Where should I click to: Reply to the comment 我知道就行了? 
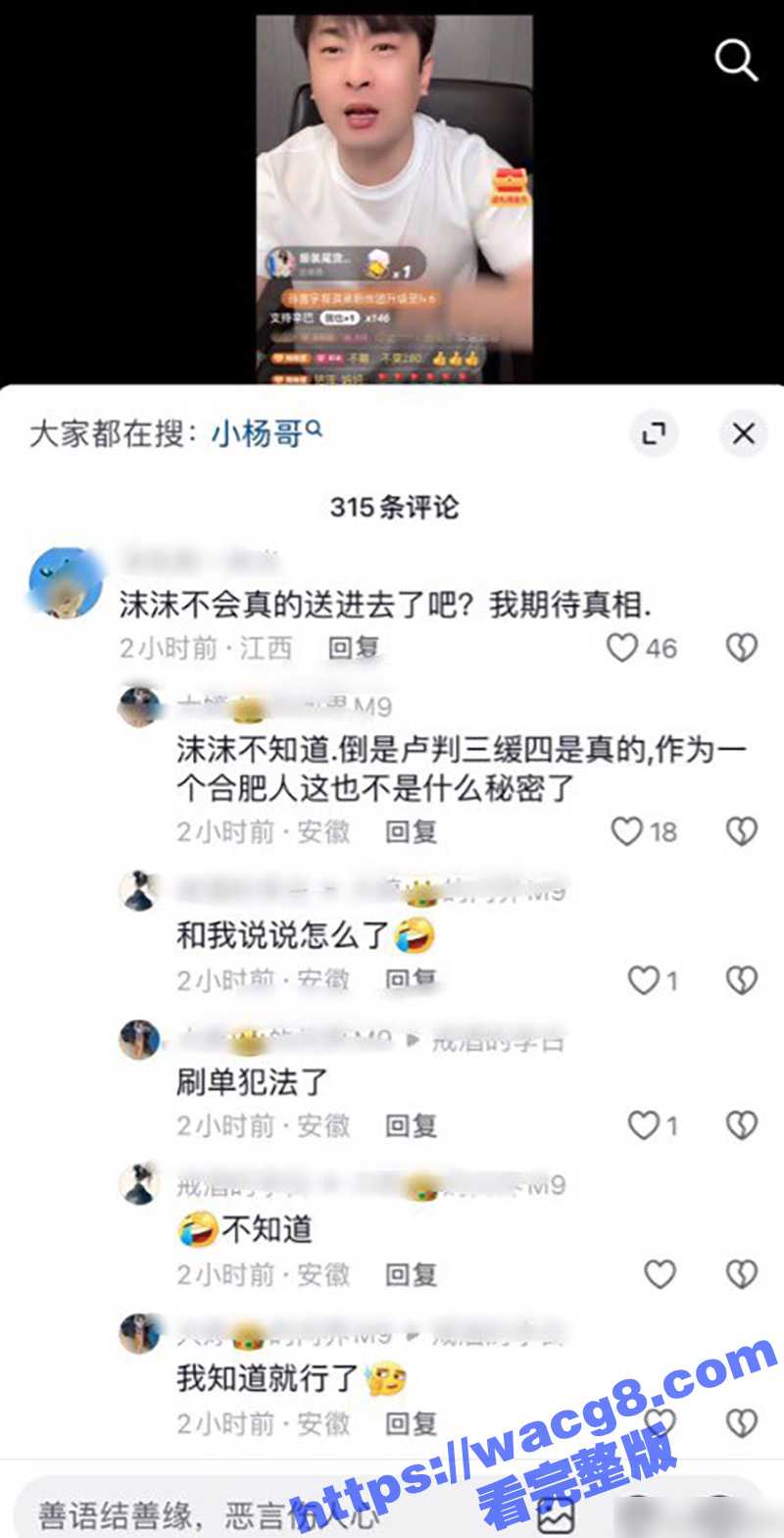click(411, 1422)
